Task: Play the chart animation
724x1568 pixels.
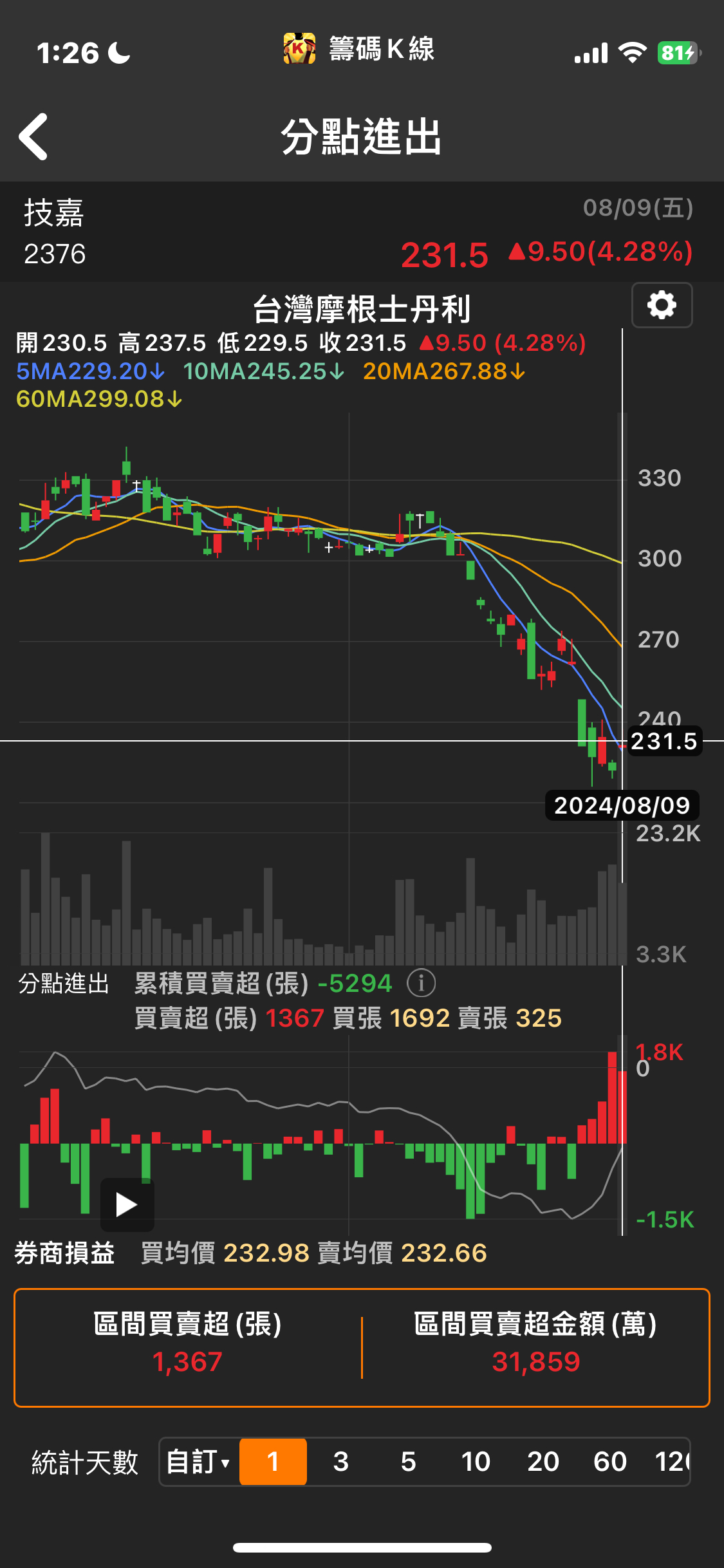Action: [127, 1204]
